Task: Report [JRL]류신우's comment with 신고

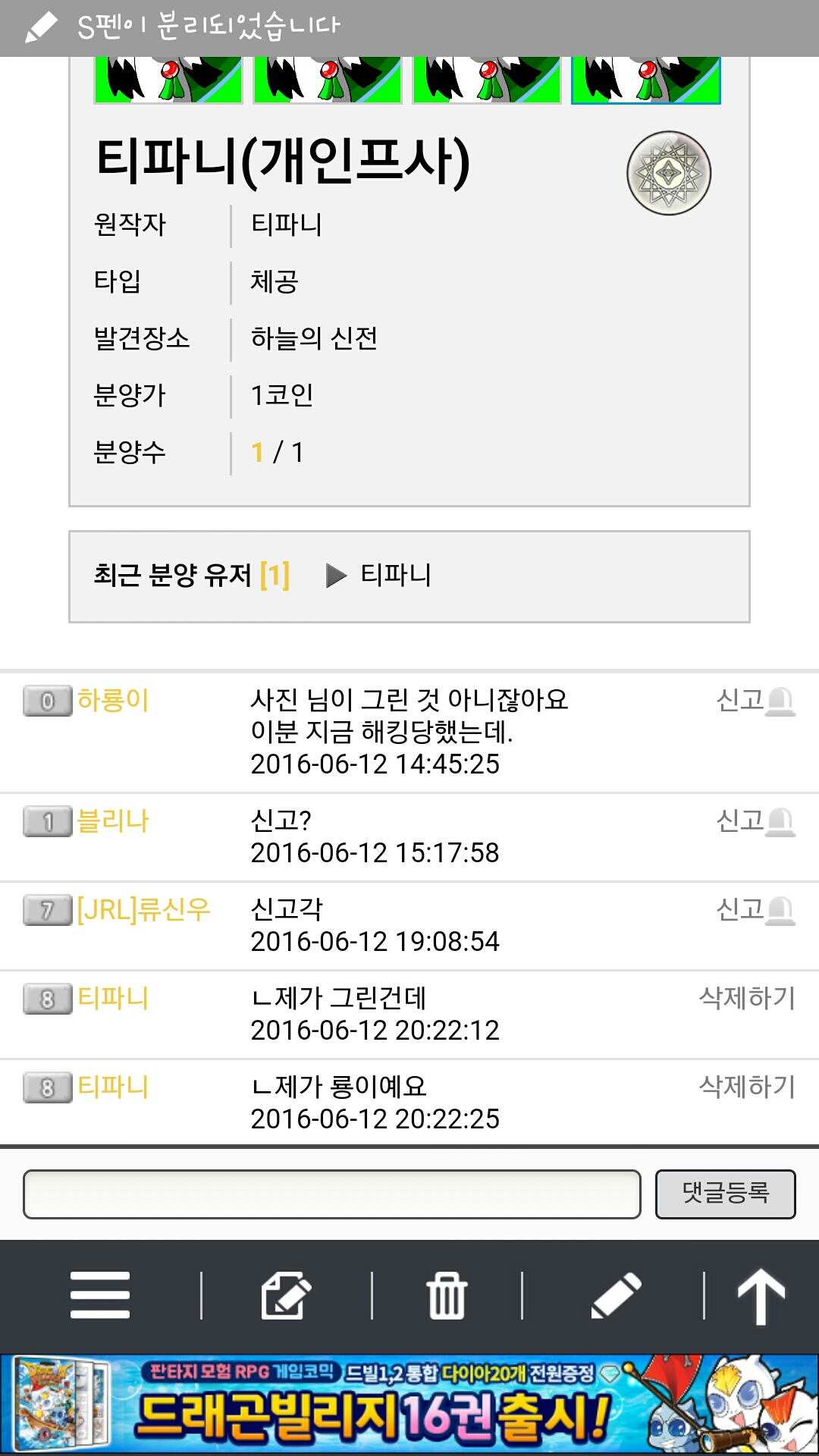Action: (x=755, y=910)
